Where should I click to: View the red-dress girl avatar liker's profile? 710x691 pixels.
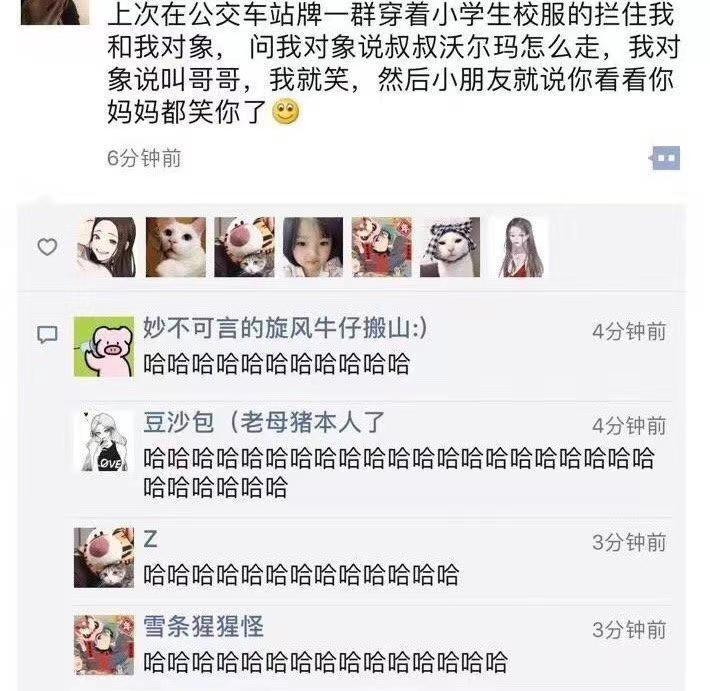coord(518,247)
